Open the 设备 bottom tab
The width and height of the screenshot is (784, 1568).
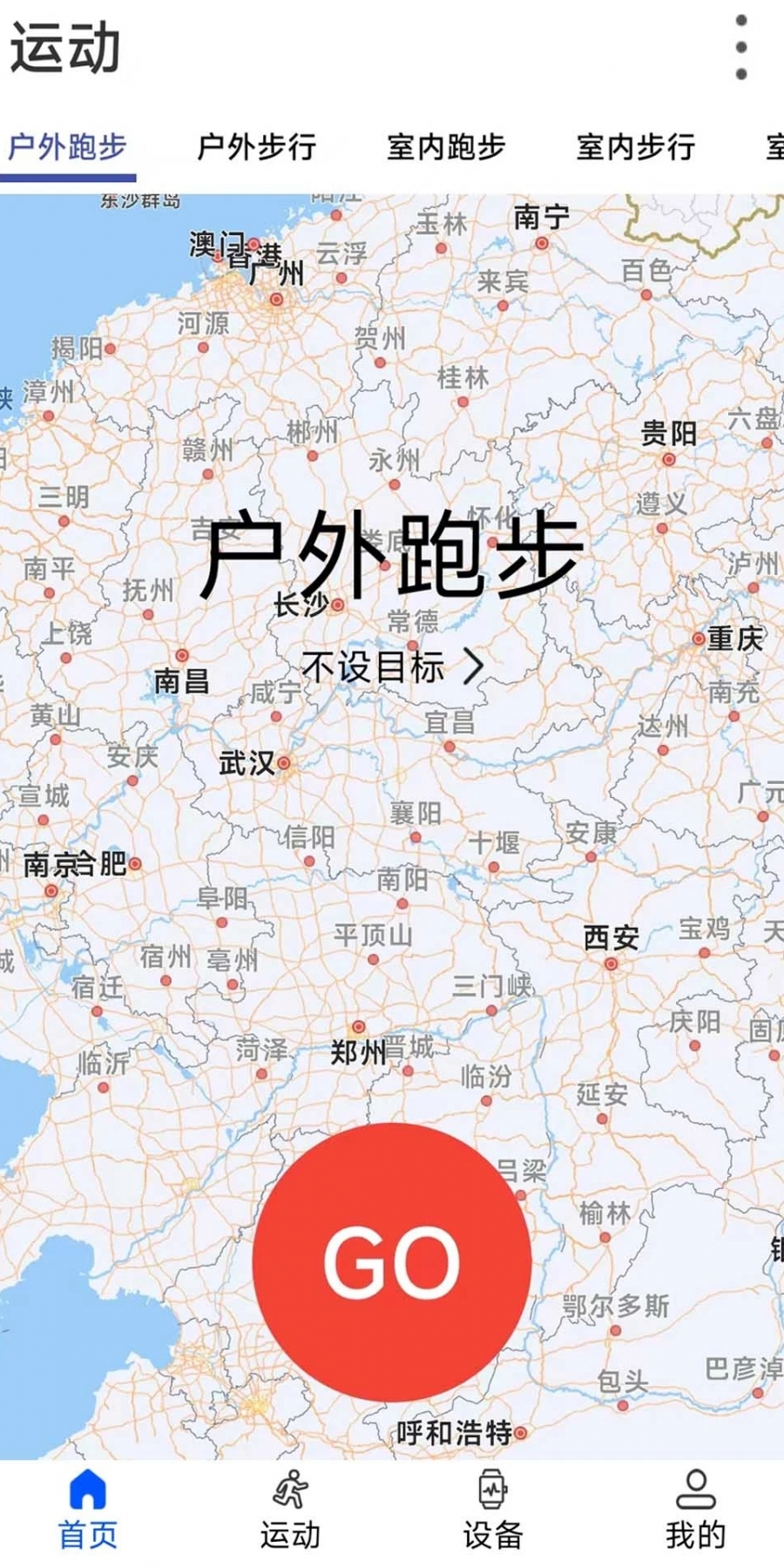pos(492,1509)
